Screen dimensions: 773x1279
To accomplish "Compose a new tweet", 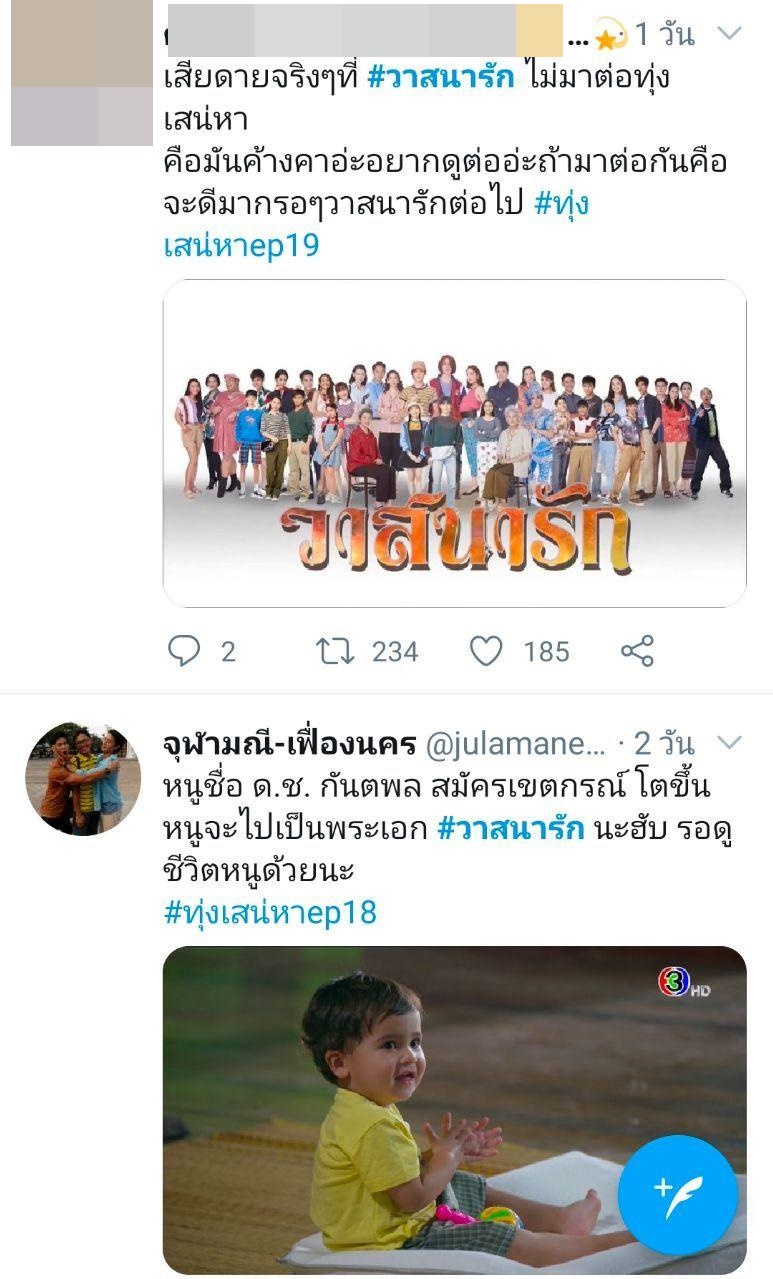I will [x=677, y=1194].
